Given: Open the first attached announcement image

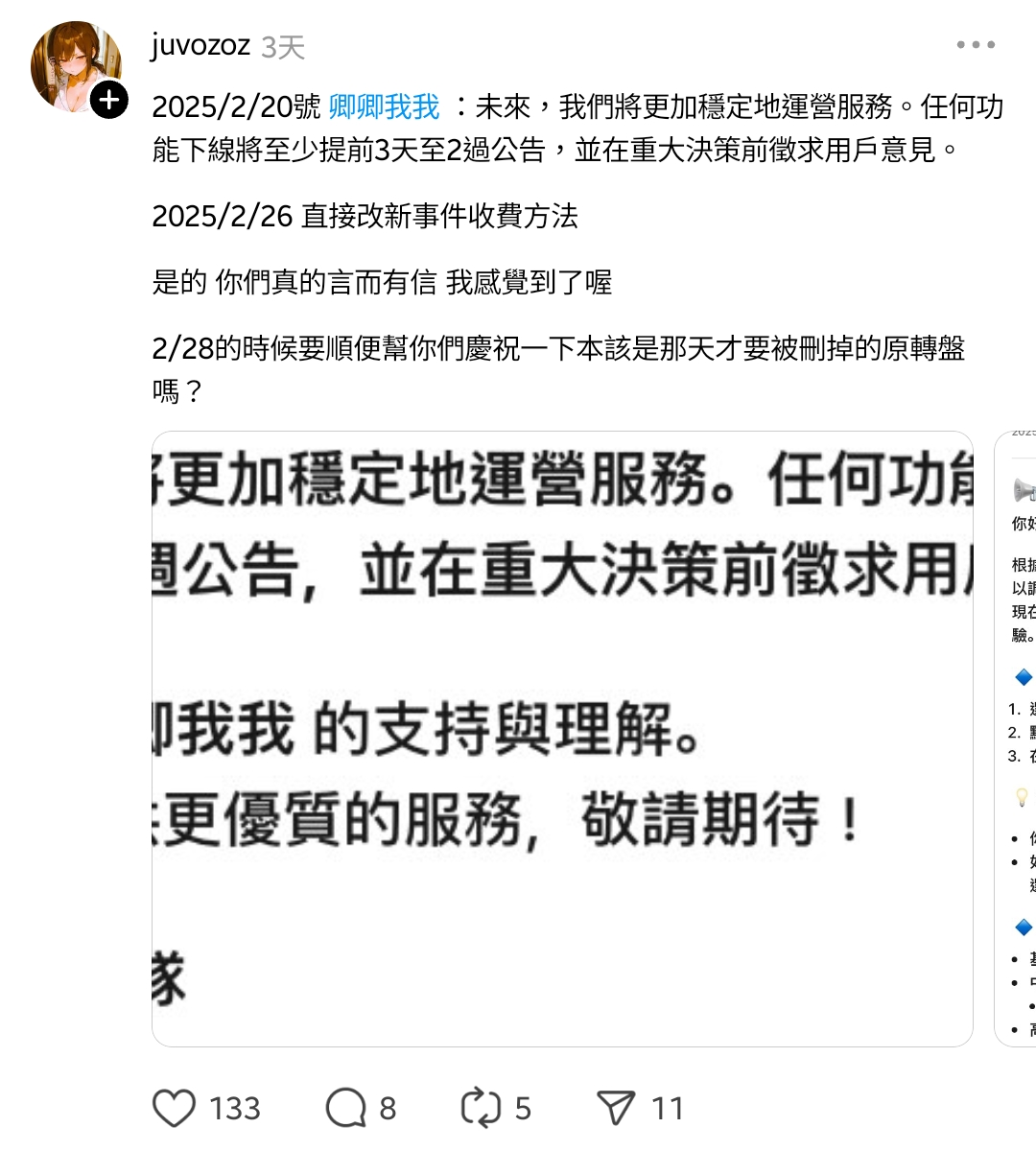Looking at the screenshot, I should coord(562,739).
